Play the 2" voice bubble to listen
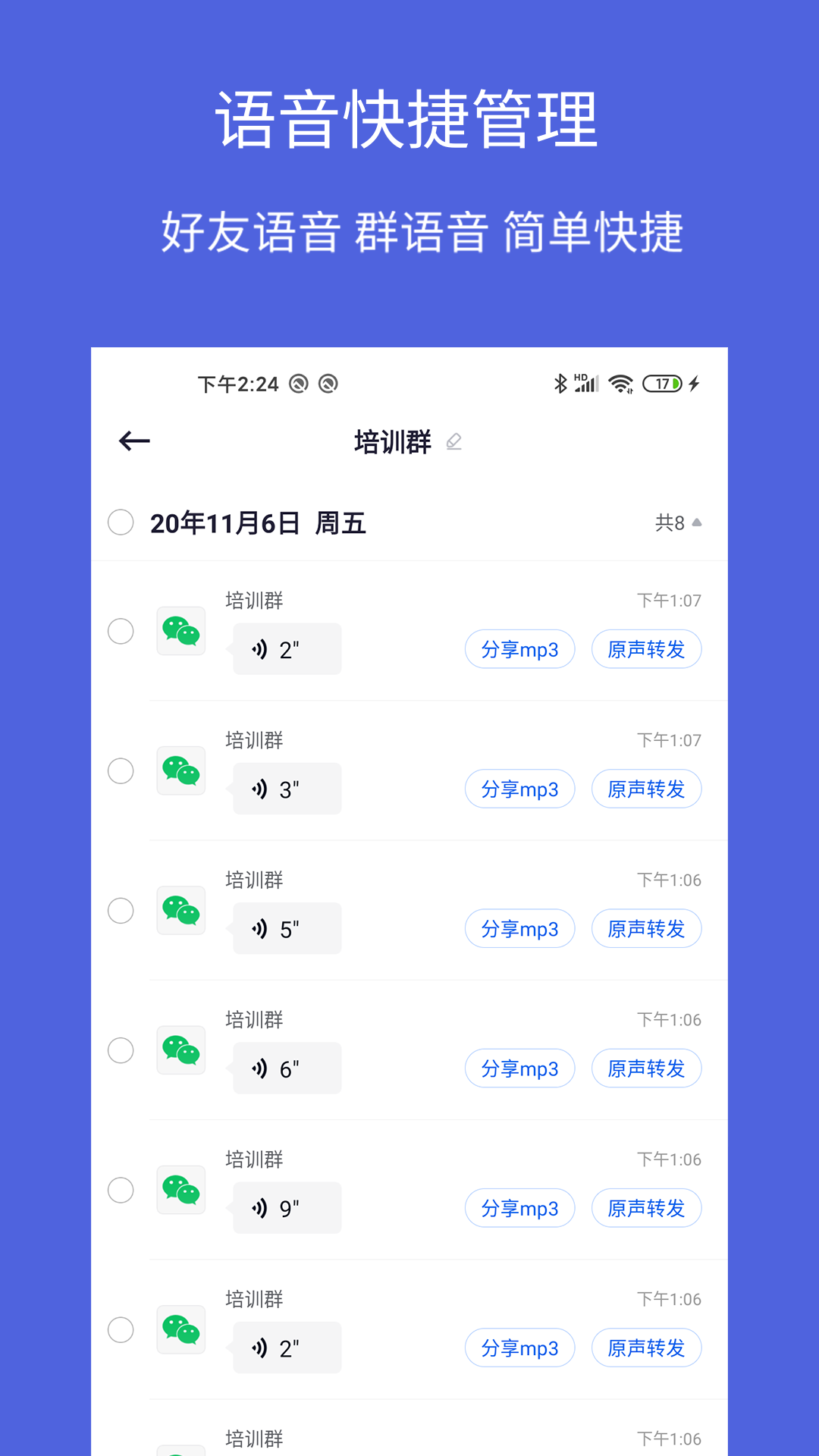The height and width of the screenshot is (1456, 819). pos(287,649)
